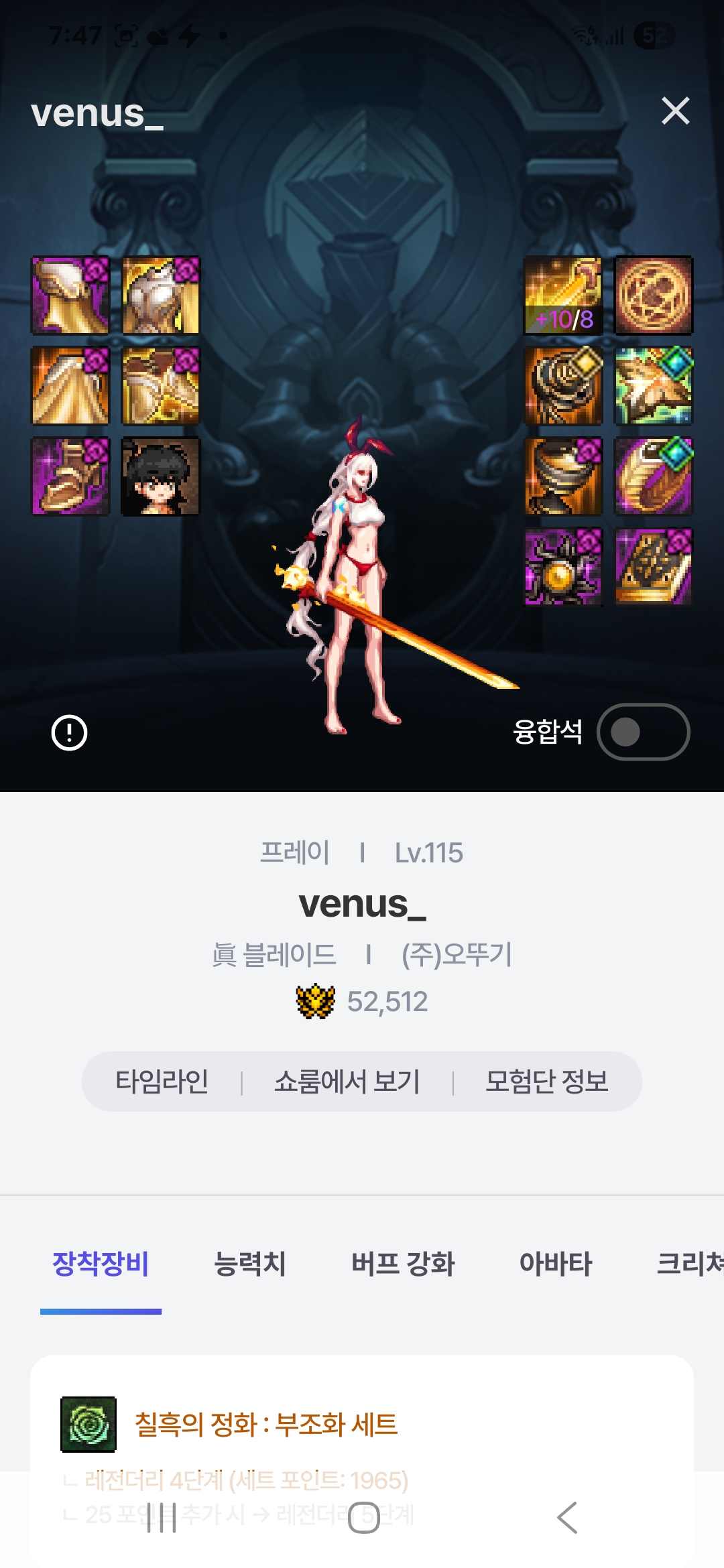This screenshot has width=724, height=1568.
Task: Switch to the 능력치 tab
Action: [249, 1264]
